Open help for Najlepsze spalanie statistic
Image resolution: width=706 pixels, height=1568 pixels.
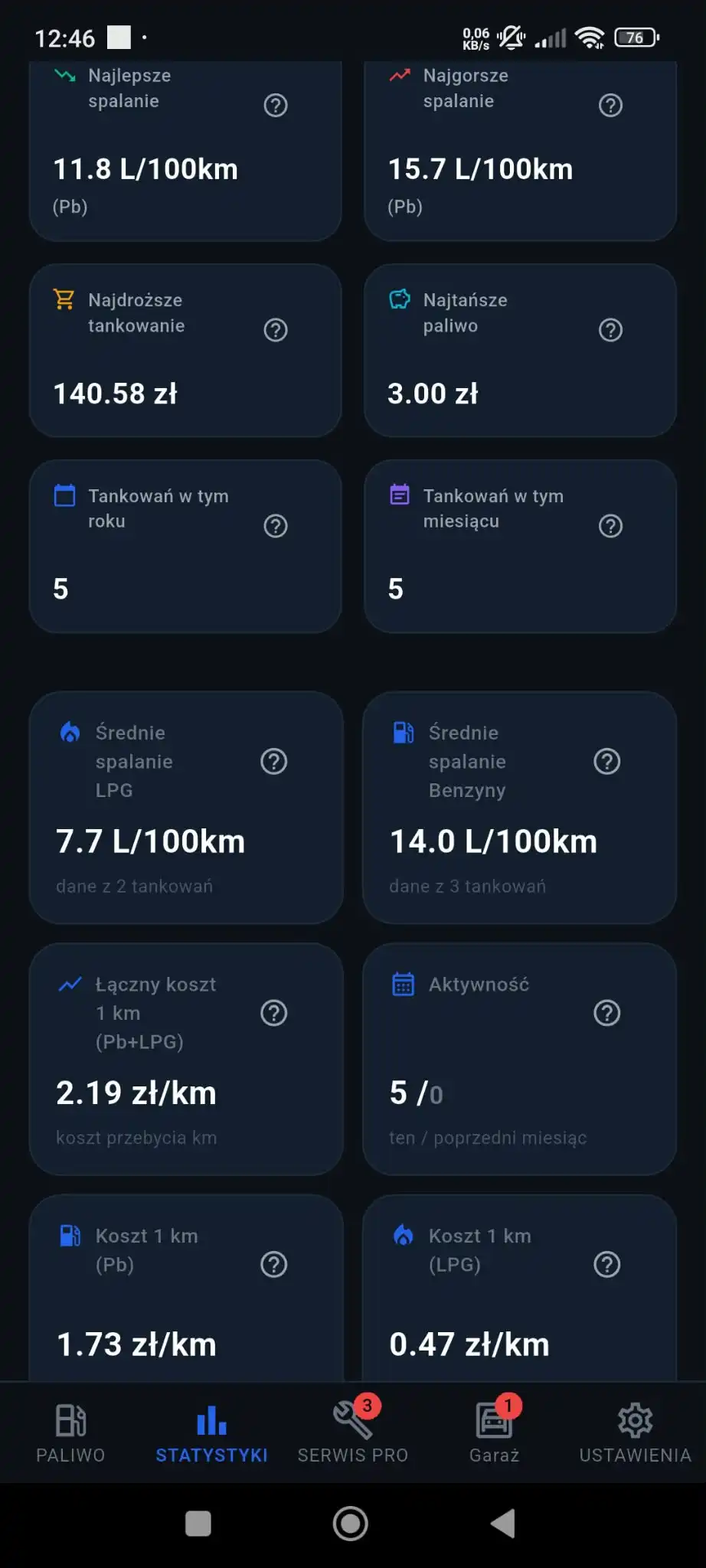tap(275, 104)
